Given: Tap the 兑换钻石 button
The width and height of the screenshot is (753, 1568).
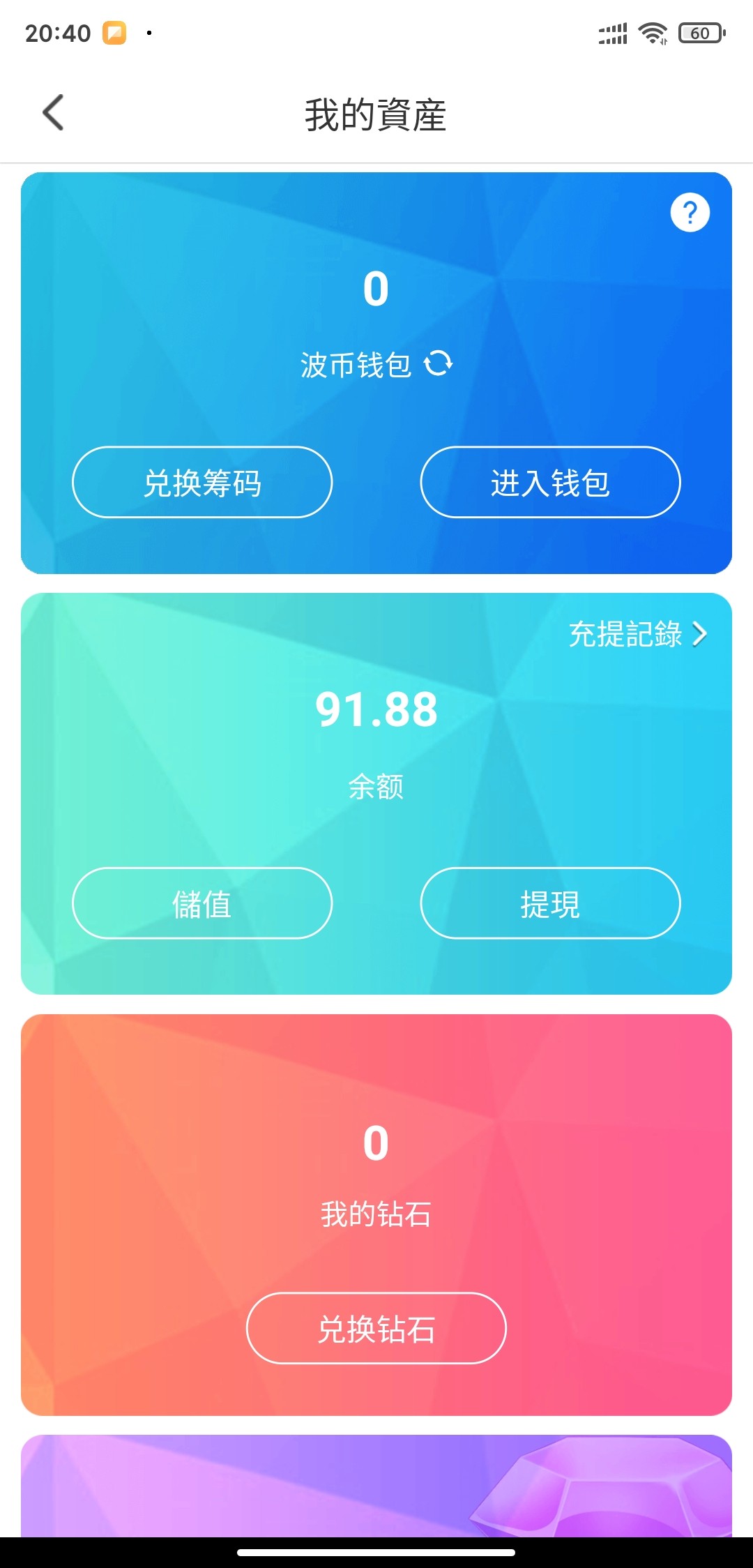Looking at the screenshot, I should point(376,1329).
